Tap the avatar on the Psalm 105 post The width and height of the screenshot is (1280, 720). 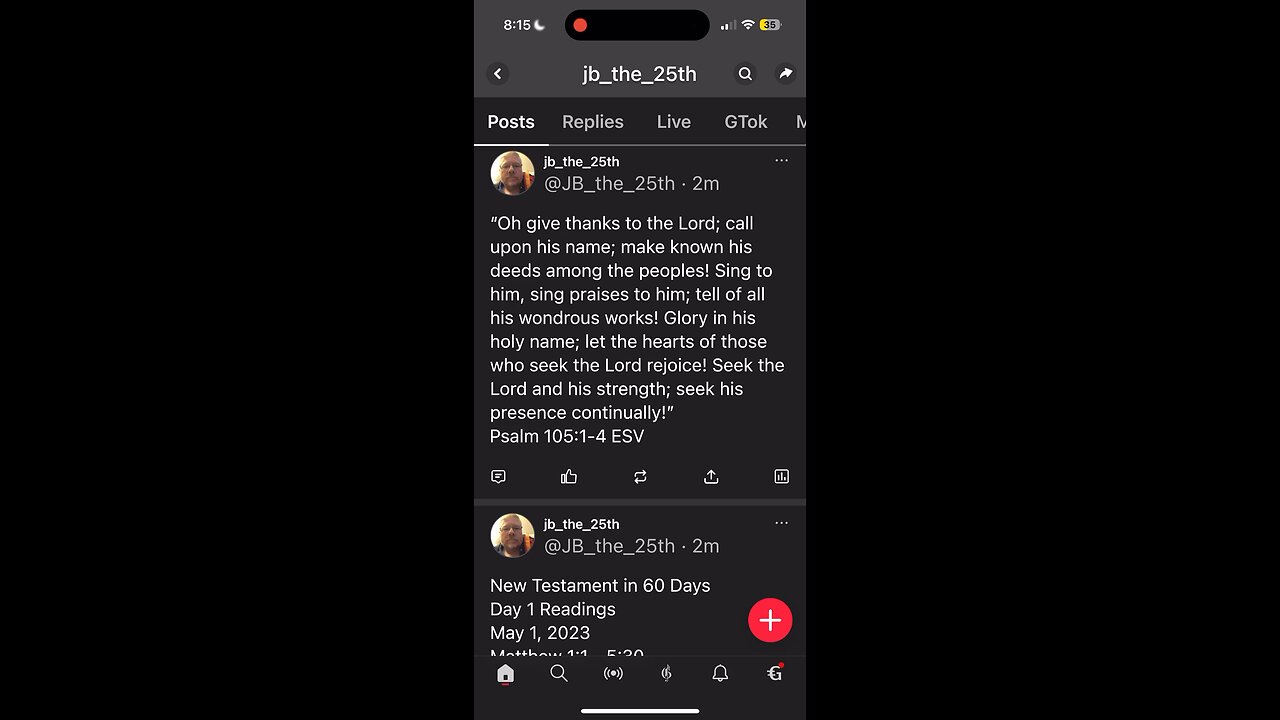[x=512, y=173]
